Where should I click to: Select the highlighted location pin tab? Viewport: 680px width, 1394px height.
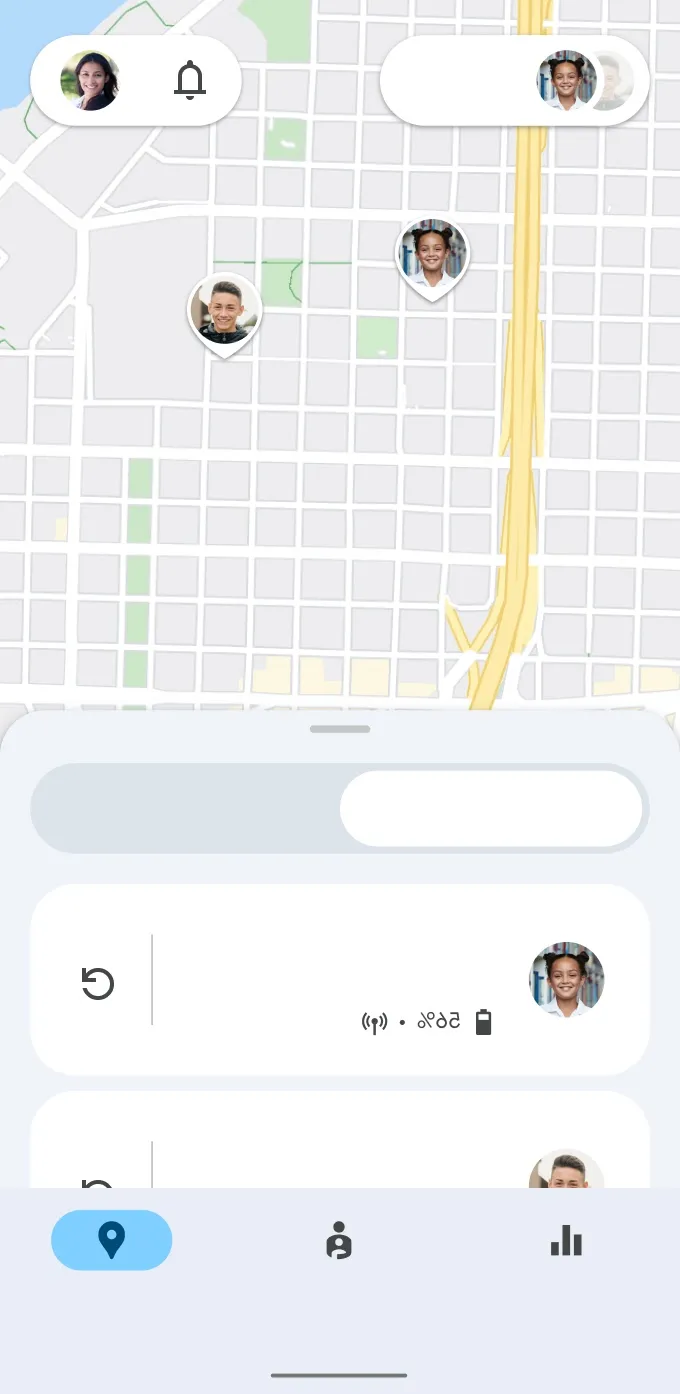pos(112,1240)
